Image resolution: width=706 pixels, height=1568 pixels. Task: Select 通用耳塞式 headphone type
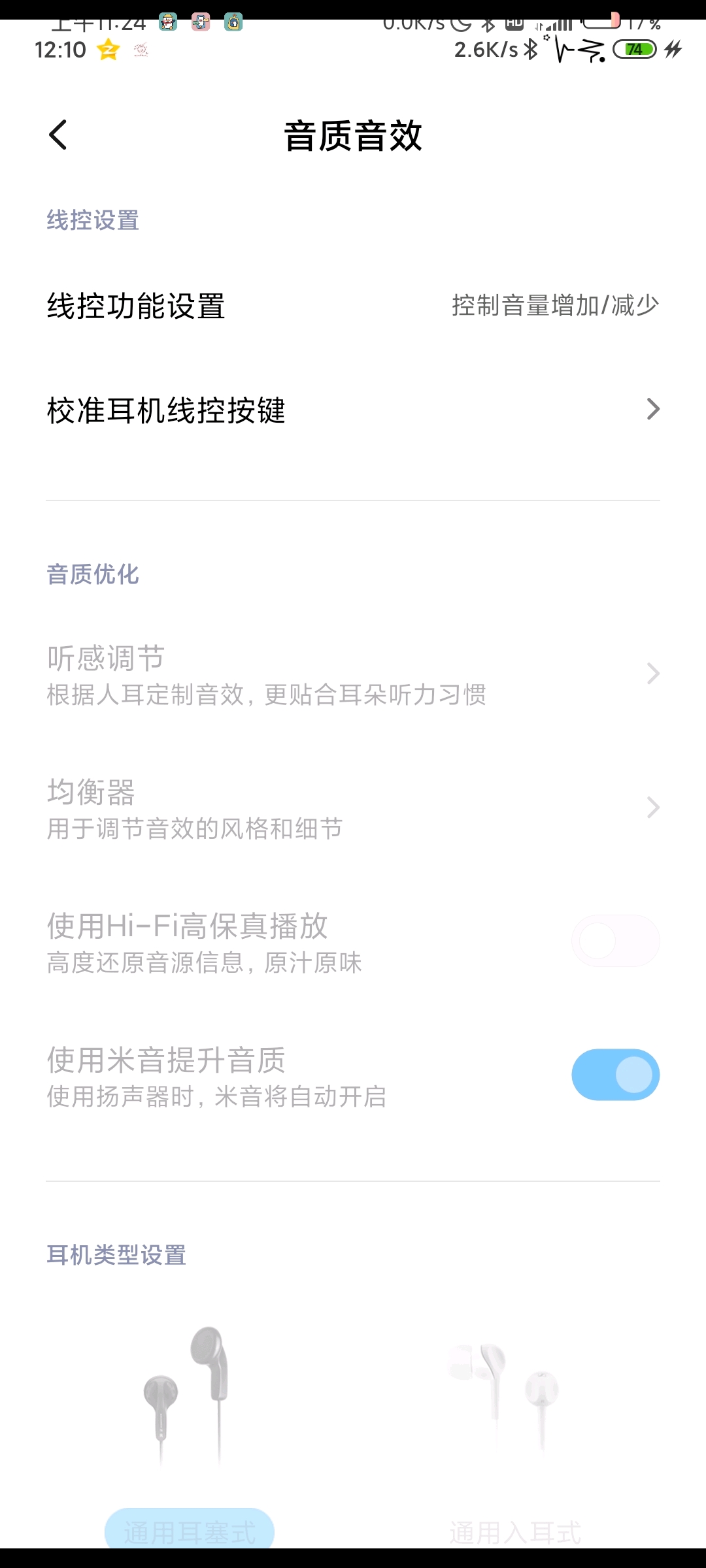tap(190, 1530)
